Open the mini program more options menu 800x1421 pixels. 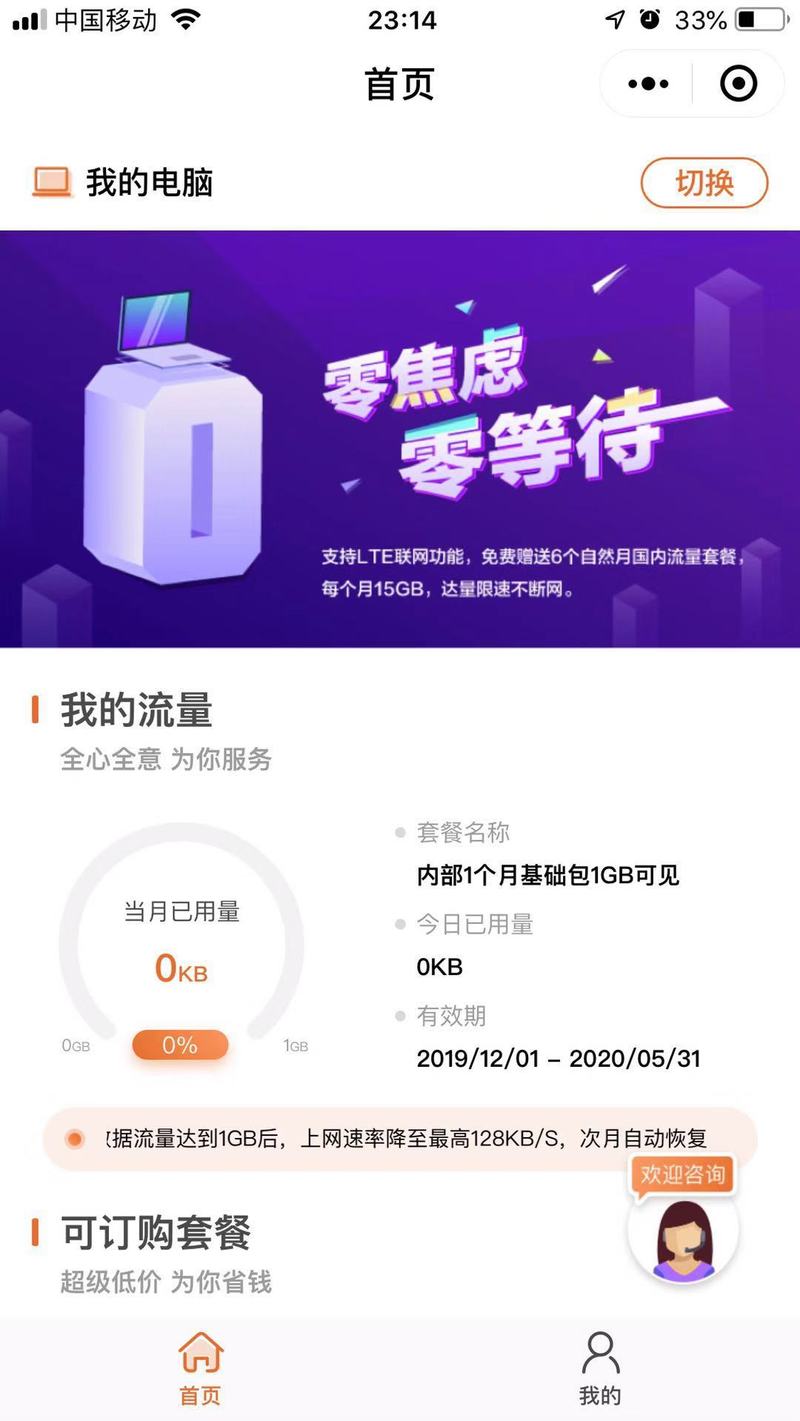(x=648, y=84)
